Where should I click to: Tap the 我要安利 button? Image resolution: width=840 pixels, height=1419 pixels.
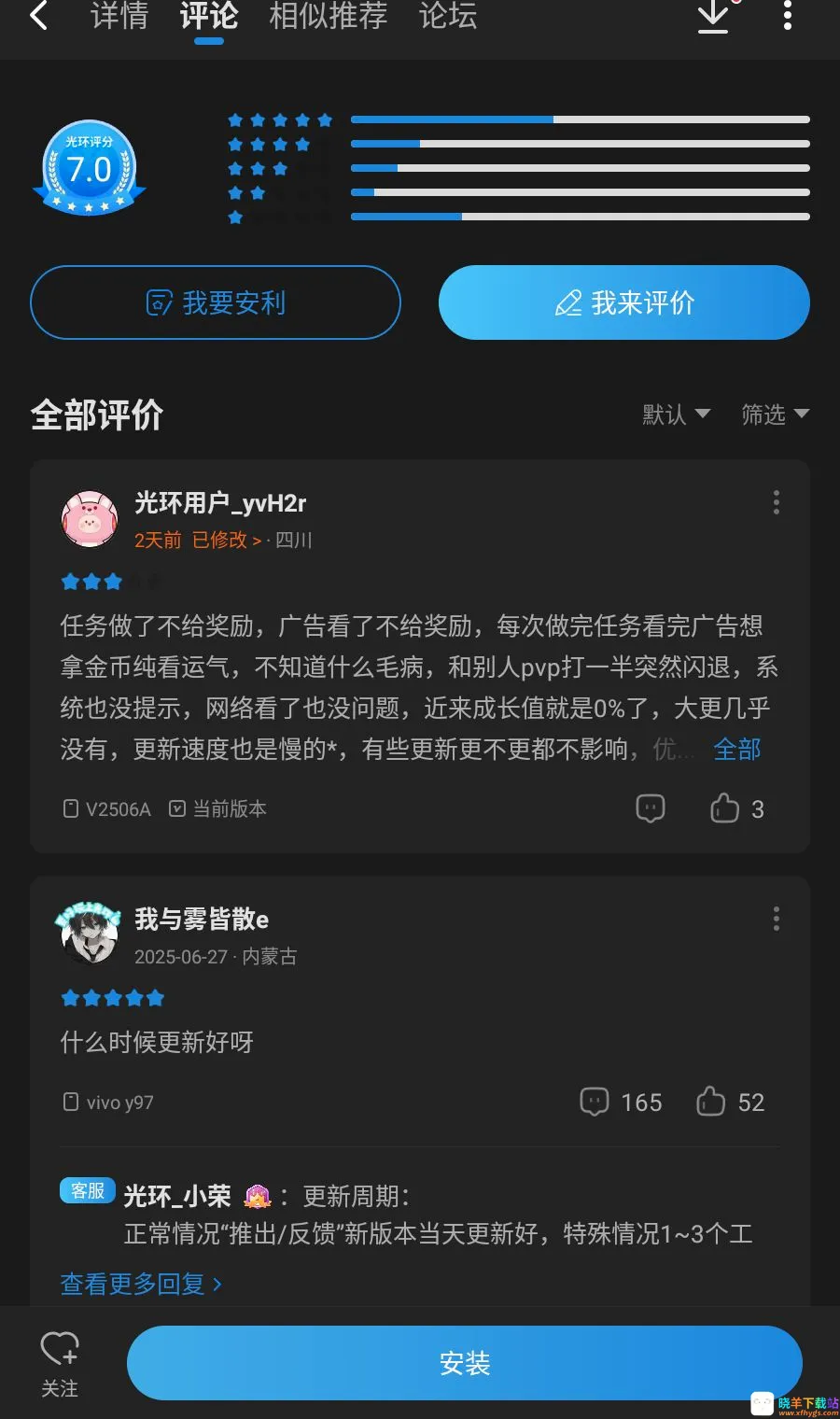[216, 302]
